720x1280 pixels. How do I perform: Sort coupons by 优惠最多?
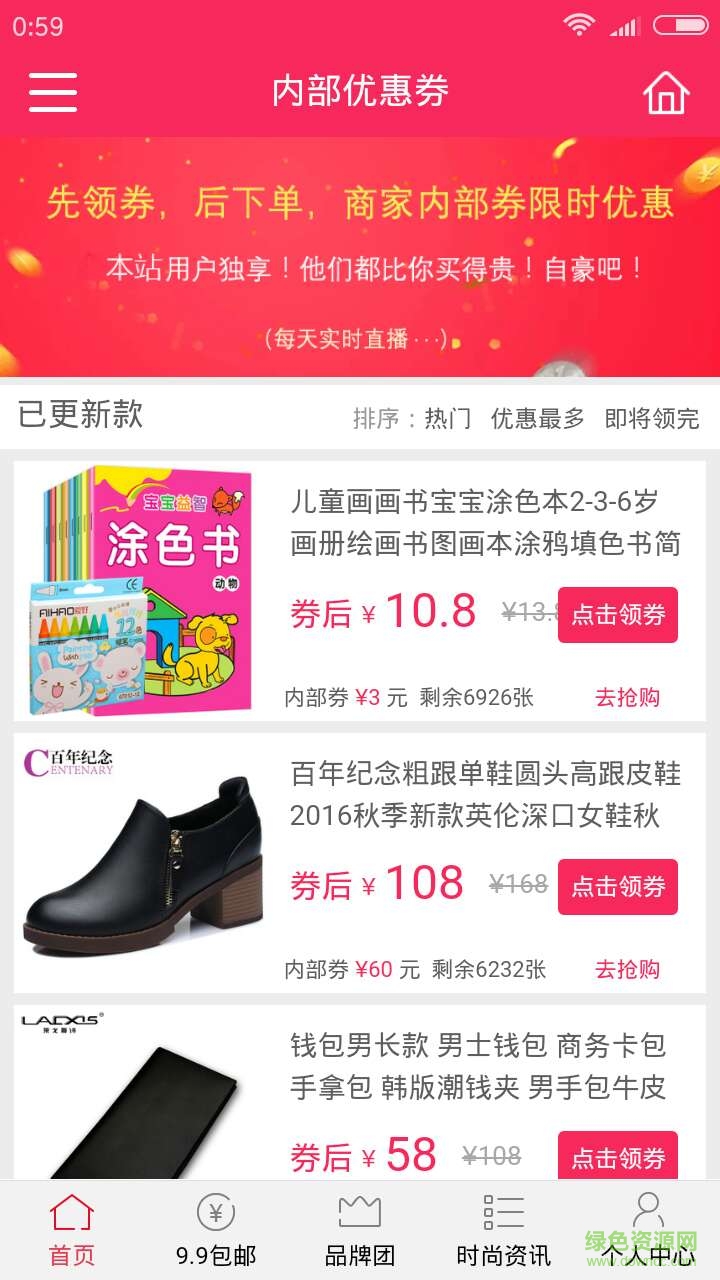click(537, 419)
